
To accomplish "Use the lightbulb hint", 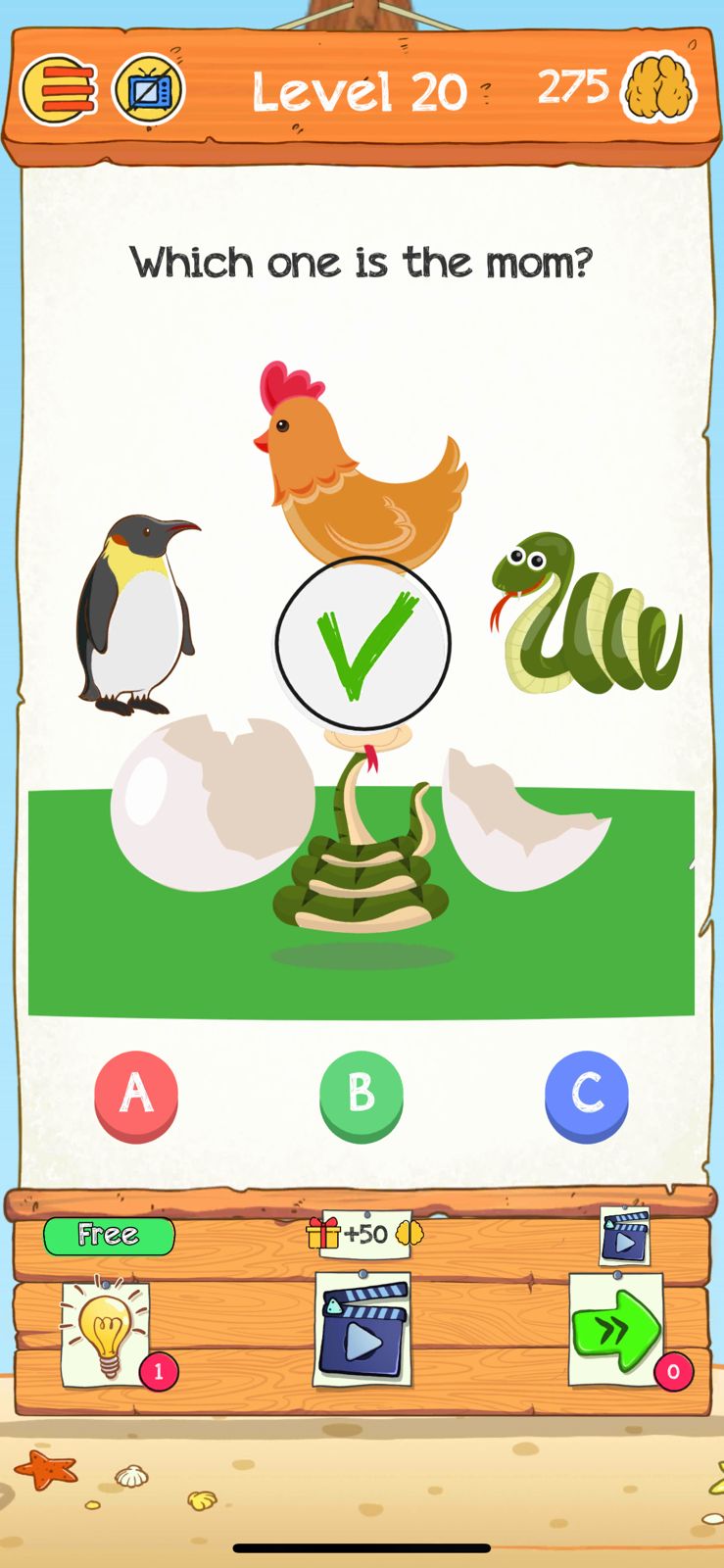I will click(106, 1333).
